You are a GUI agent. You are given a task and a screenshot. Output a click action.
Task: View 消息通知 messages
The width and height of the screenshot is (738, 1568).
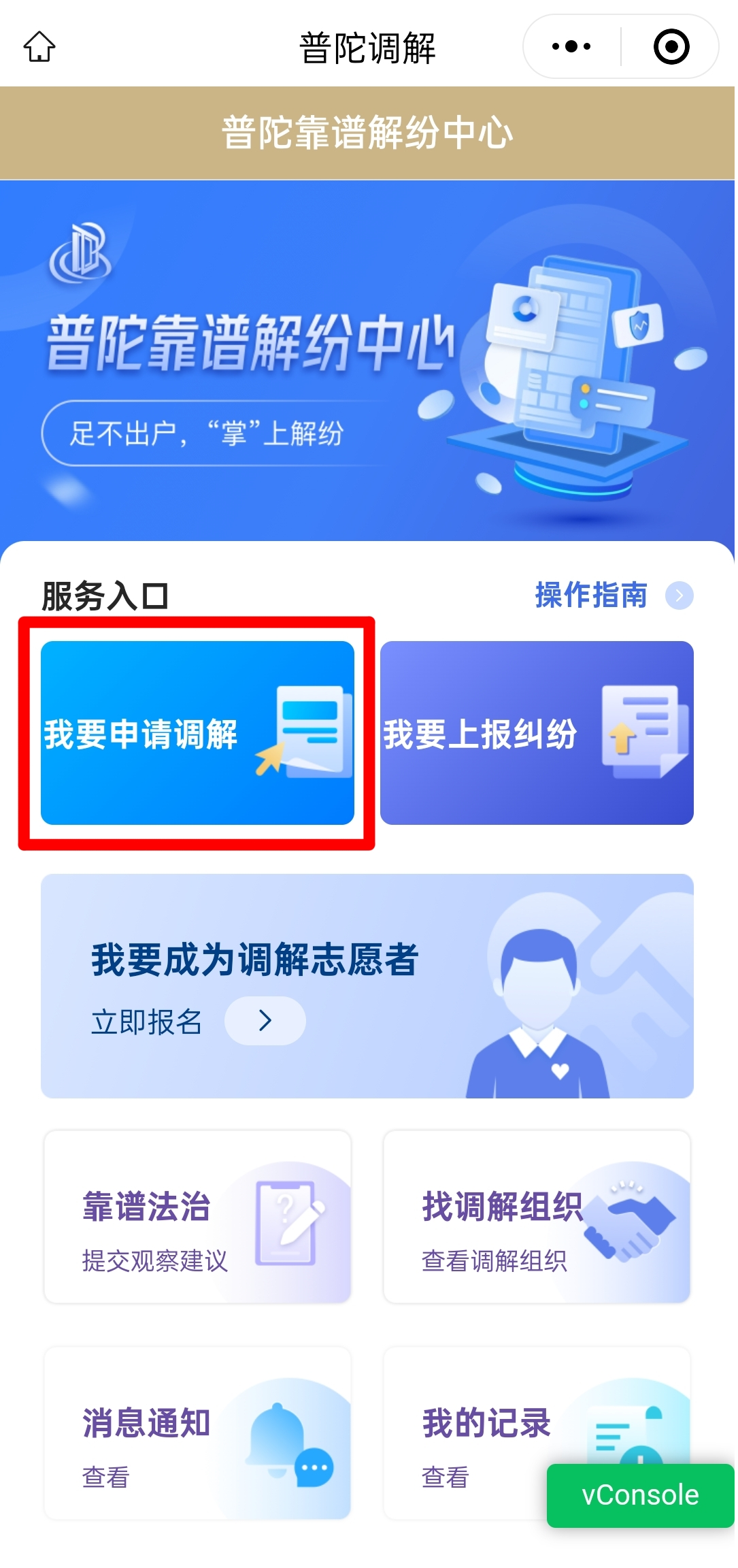(197, 1433)
